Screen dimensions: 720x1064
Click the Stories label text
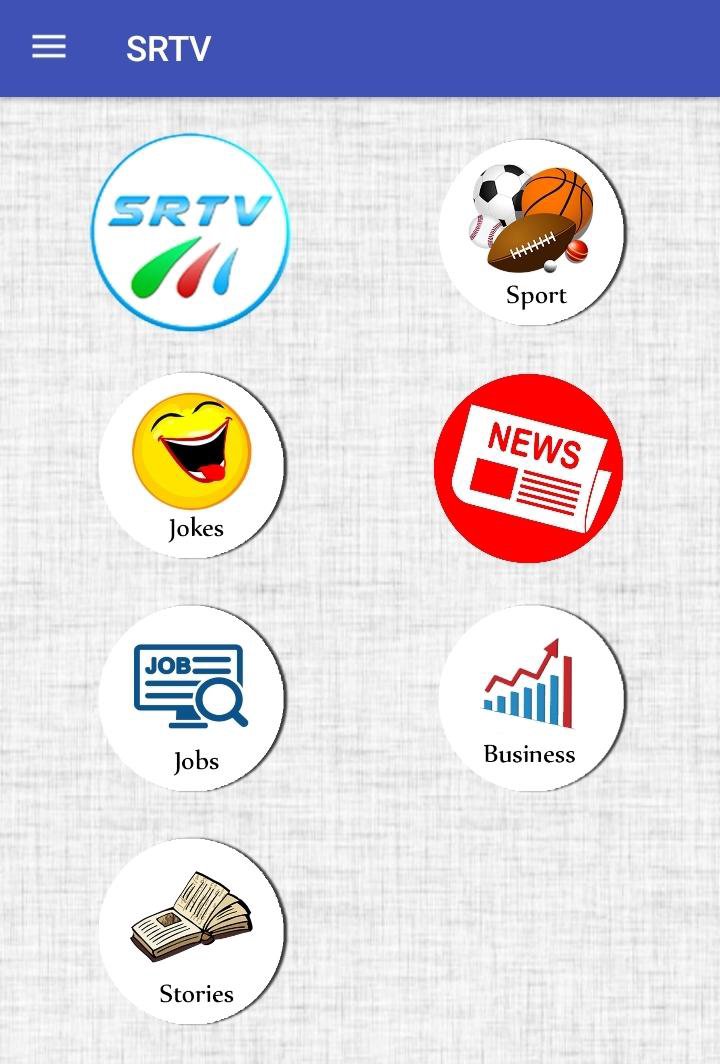pyautogui.click(x=196, y=994)
